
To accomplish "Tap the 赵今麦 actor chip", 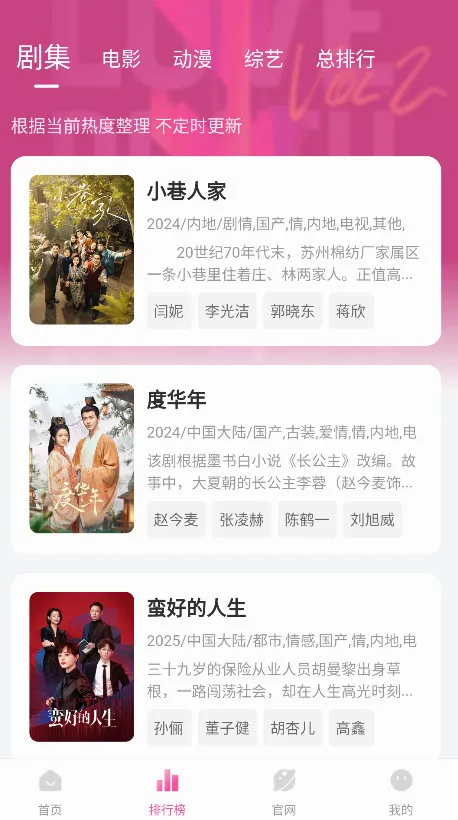I will coord(176,519).
